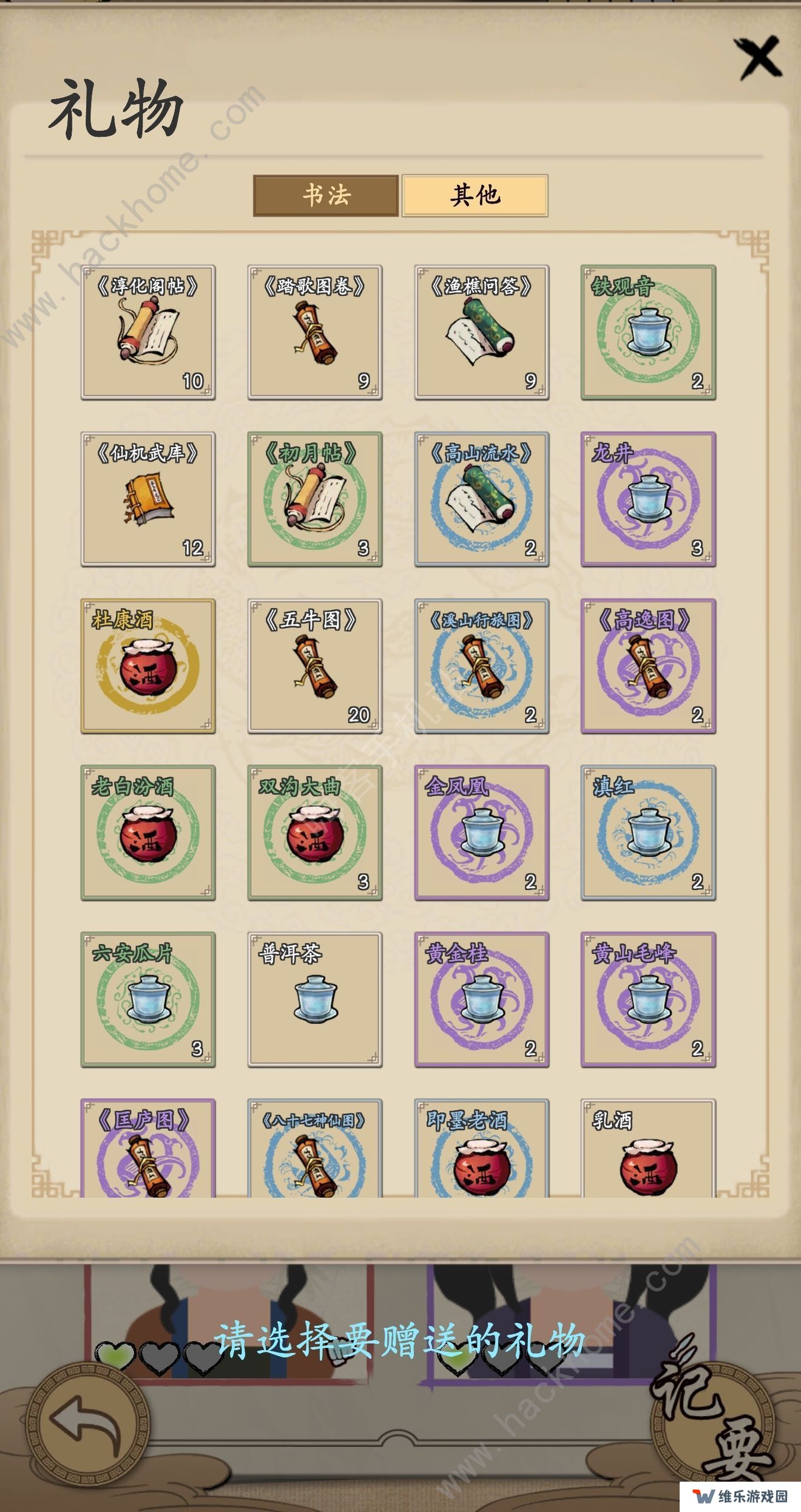This screenshot has width=801, height=1512.
Task: Select the 龙井 tea
Action: pos(648,499)
